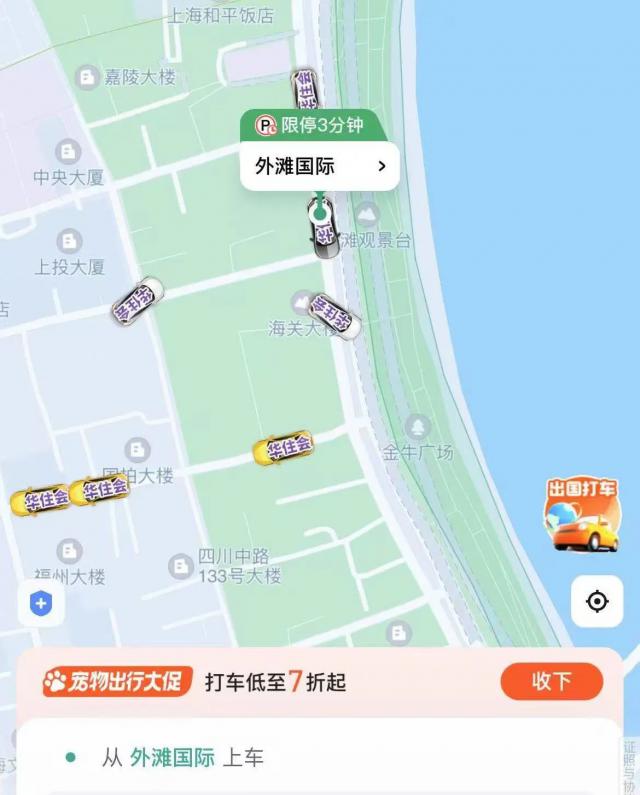Open the blue safety shield
The width and height of the screenshot is (640, 795).
coord(41,603)
